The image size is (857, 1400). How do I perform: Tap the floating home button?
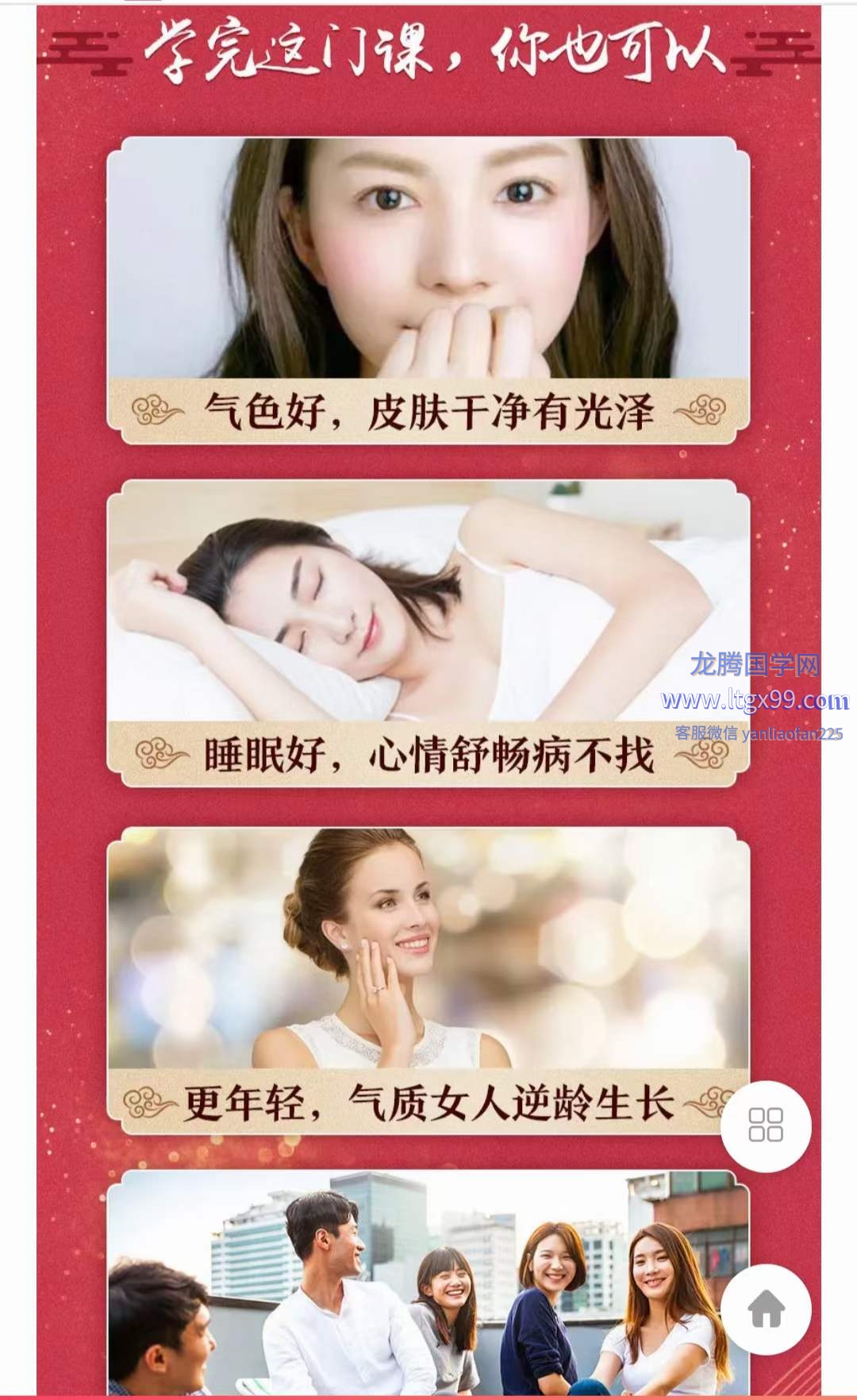(766, 1310)
